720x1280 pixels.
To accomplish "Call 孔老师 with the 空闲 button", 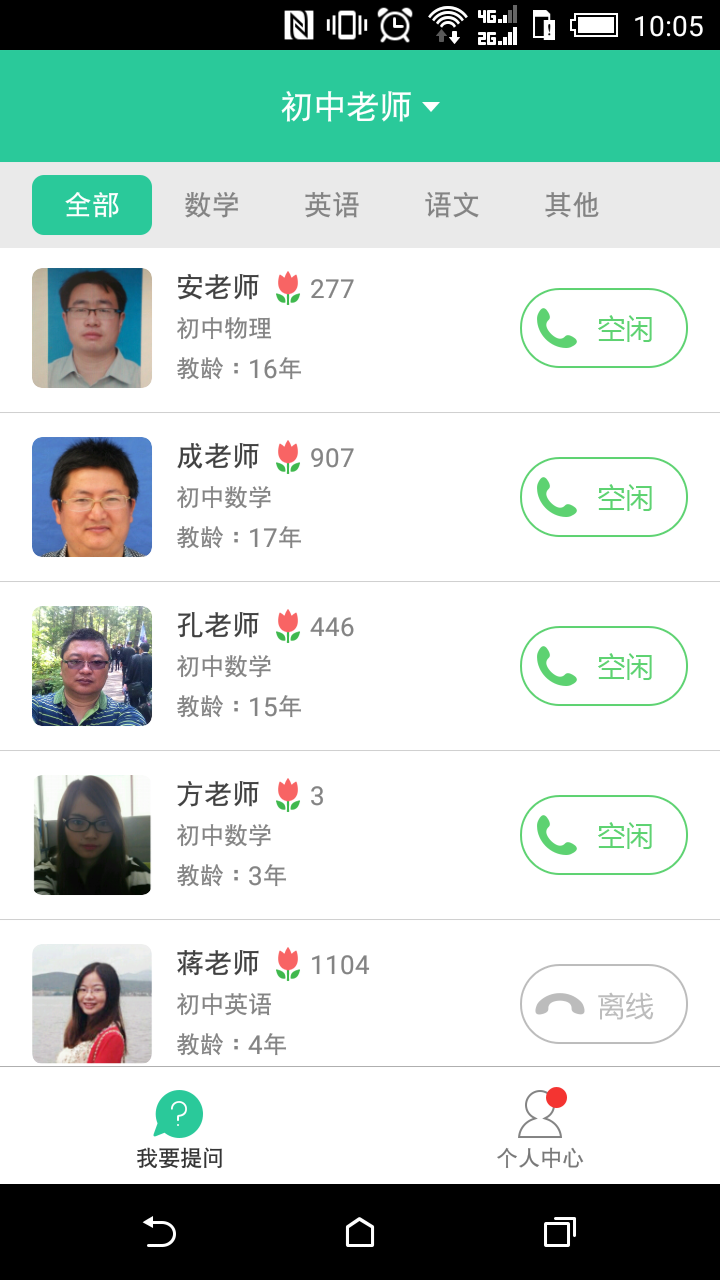I will coord(604,666).
